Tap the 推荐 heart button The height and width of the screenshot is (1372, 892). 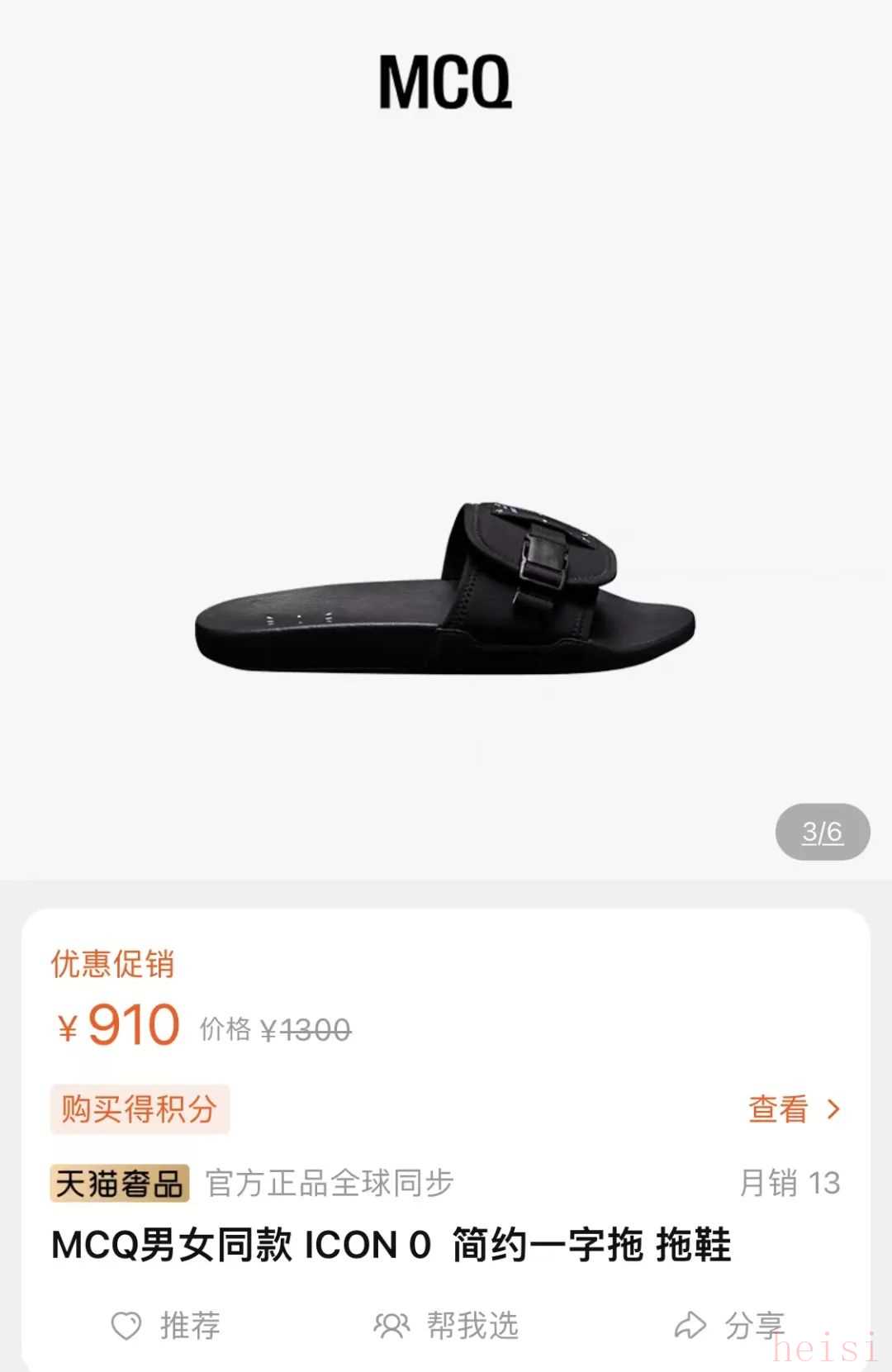[166, 1326]
